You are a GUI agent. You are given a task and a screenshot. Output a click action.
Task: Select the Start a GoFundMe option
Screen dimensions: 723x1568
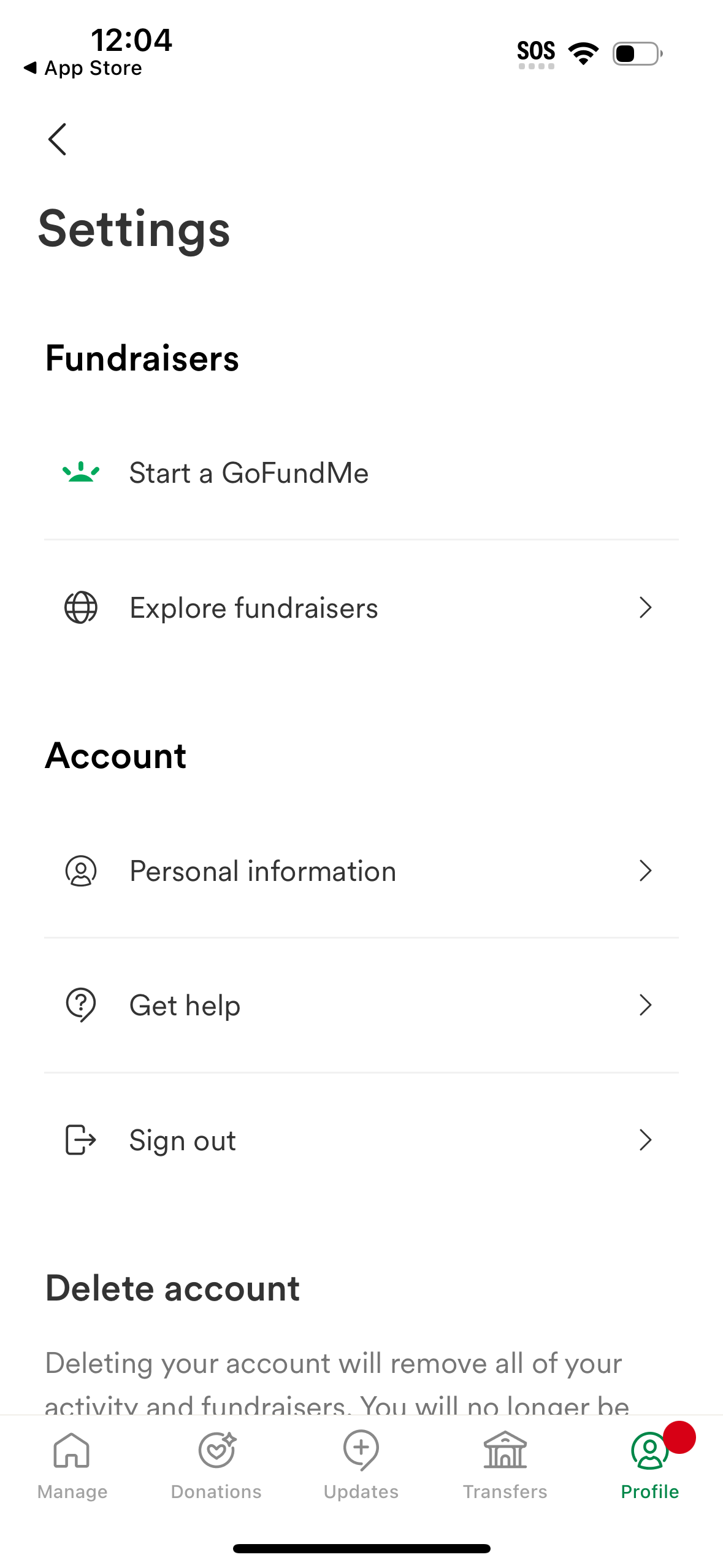pyautogui.click(x=248, y=472)
